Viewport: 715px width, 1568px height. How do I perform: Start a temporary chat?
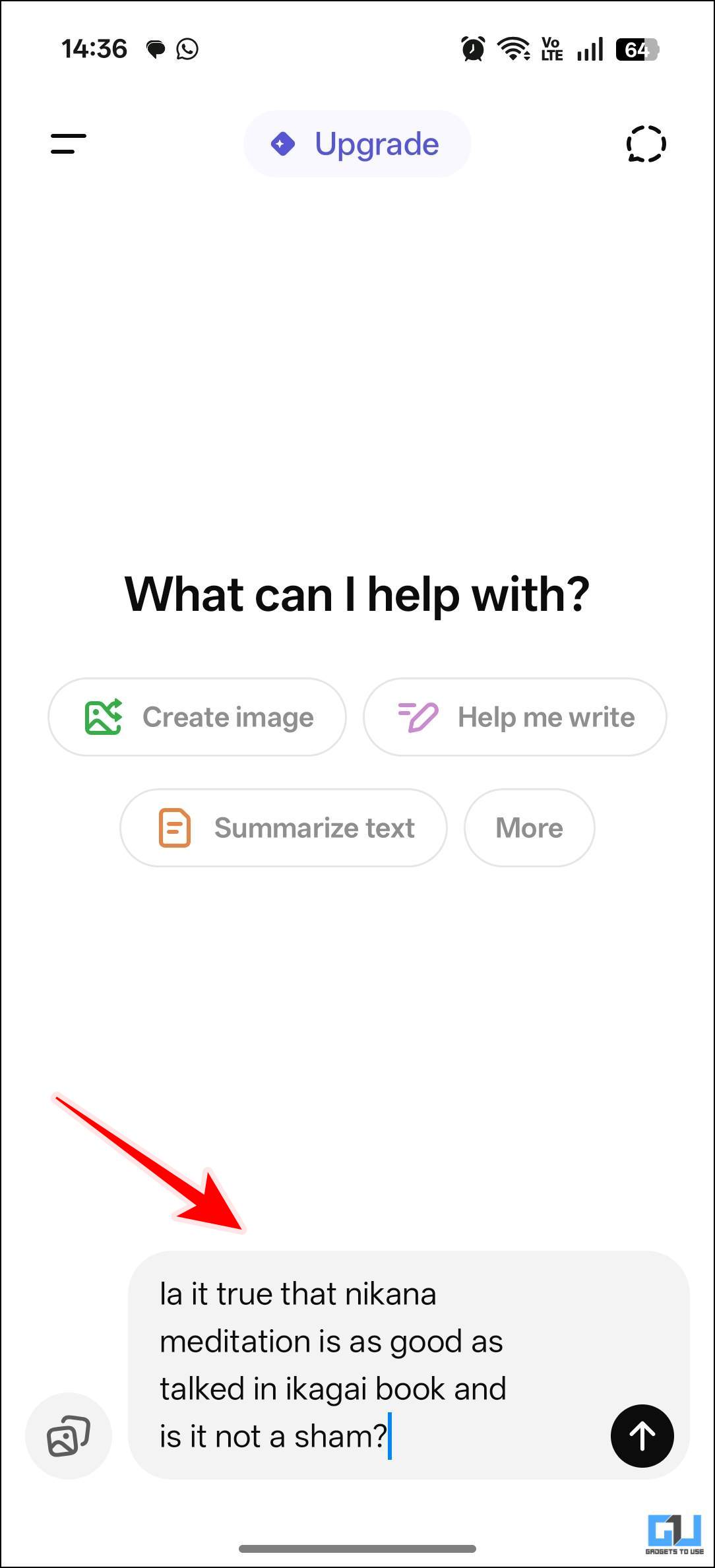click(x=645, y=144)
